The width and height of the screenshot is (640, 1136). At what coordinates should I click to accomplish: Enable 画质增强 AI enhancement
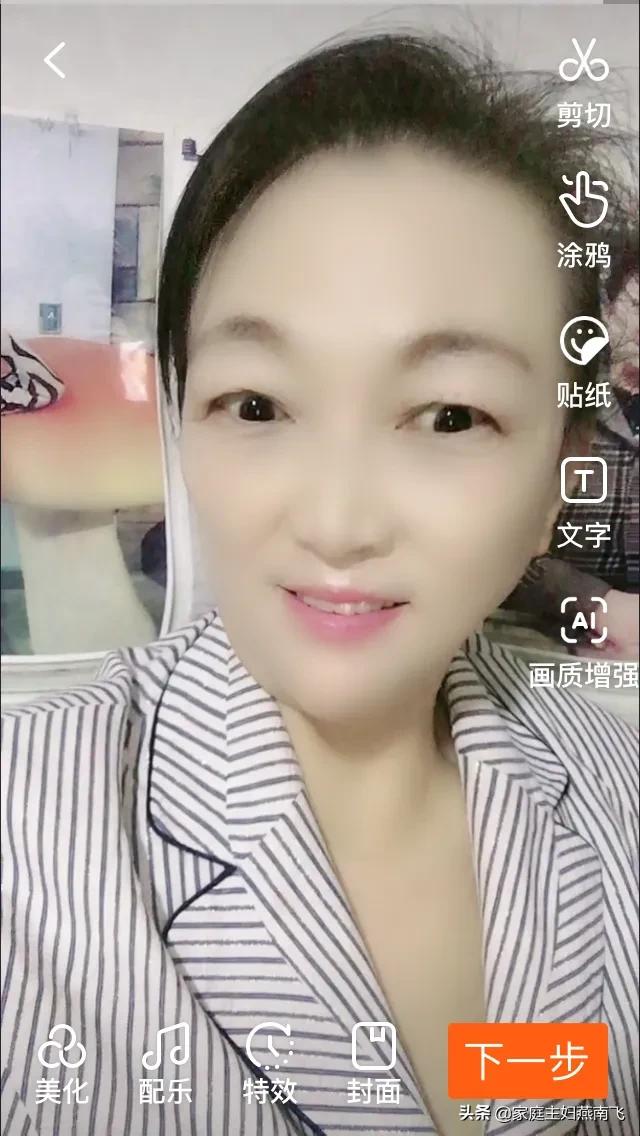tap(584, 638)
